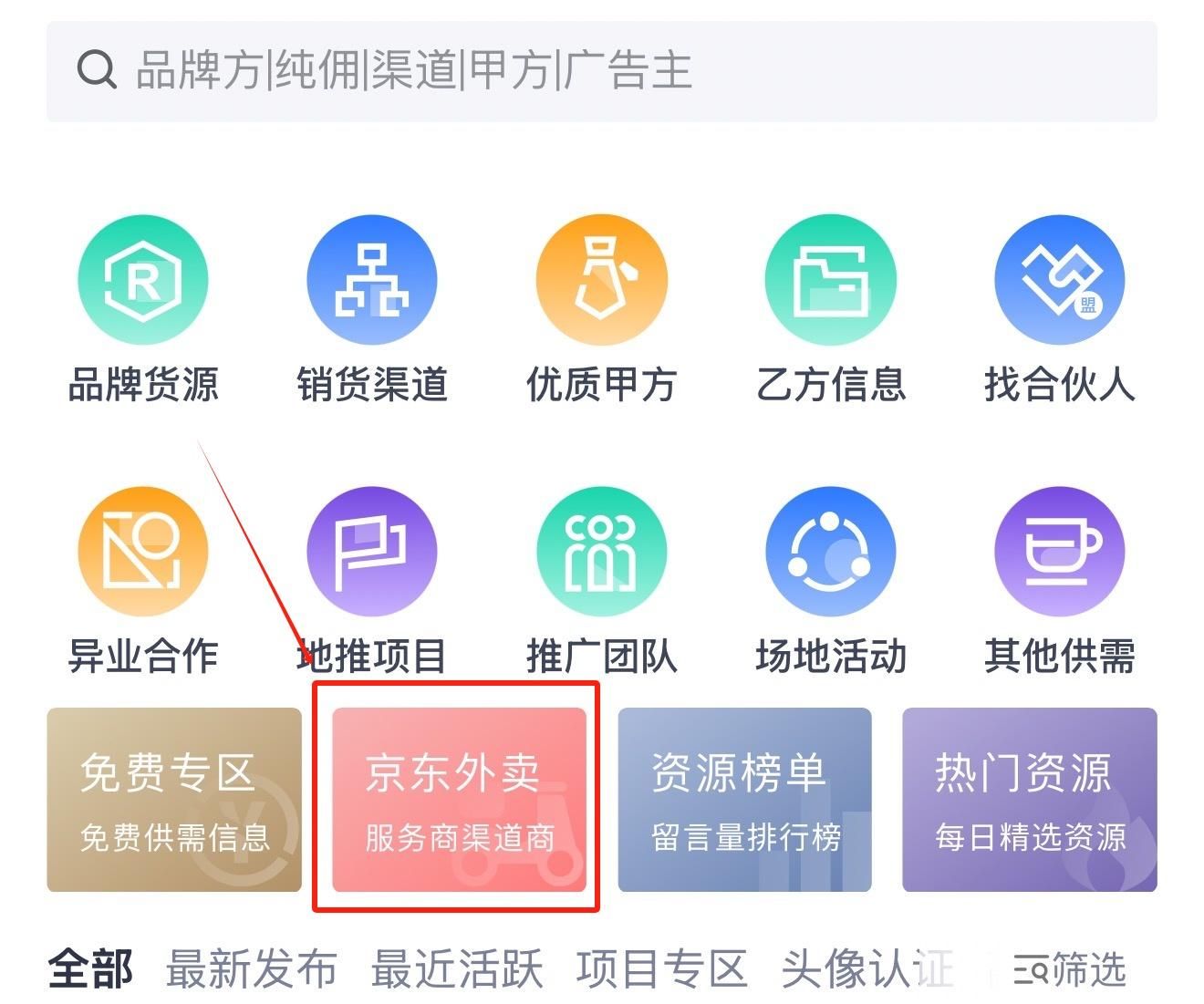Switch to the 最新发布 tab
1204x1004 pixels.
coord(252,968)
